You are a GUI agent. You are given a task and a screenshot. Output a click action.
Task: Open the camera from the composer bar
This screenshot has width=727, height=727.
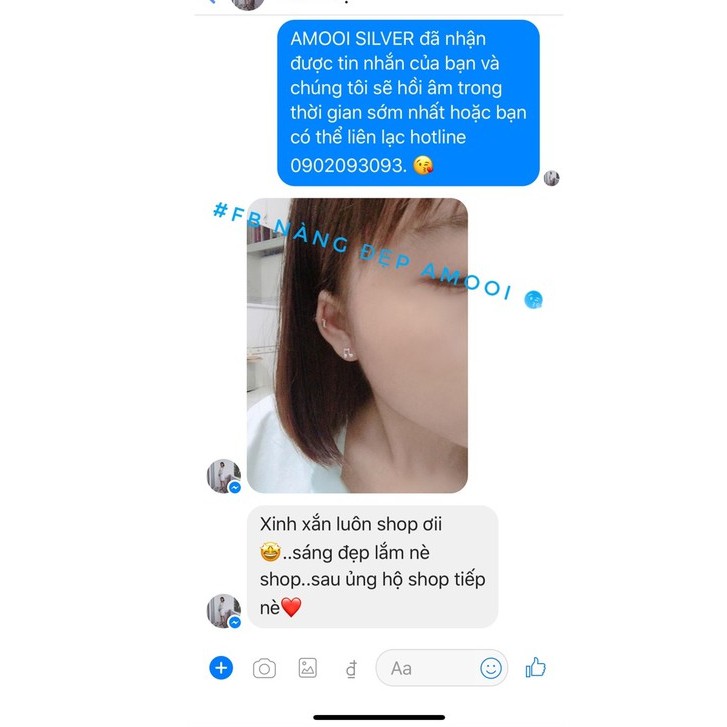click(x=264, y=669)
